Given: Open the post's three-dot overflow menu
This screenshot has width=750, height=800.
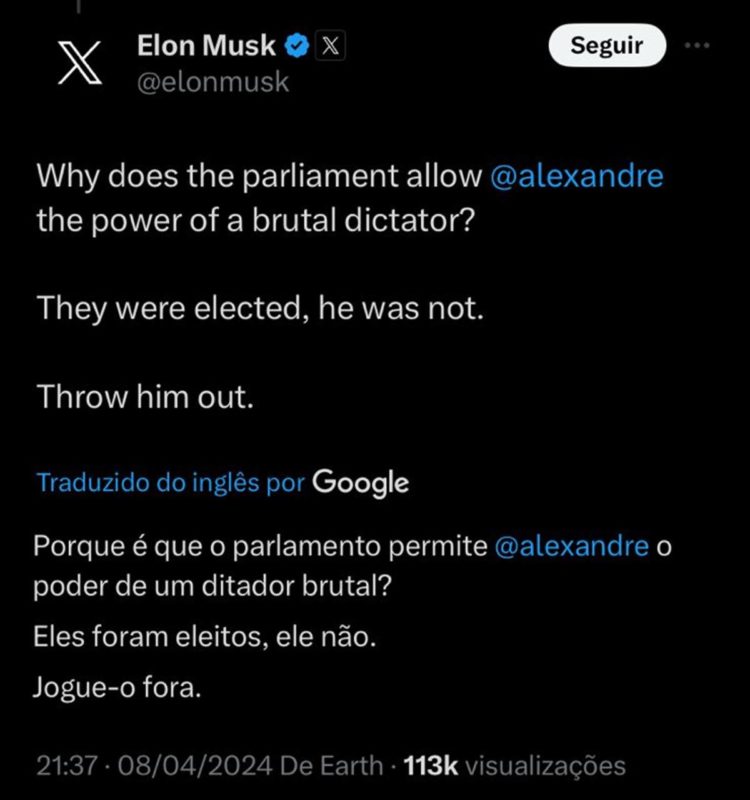Looking at the screenshot, I should (697, 46).
